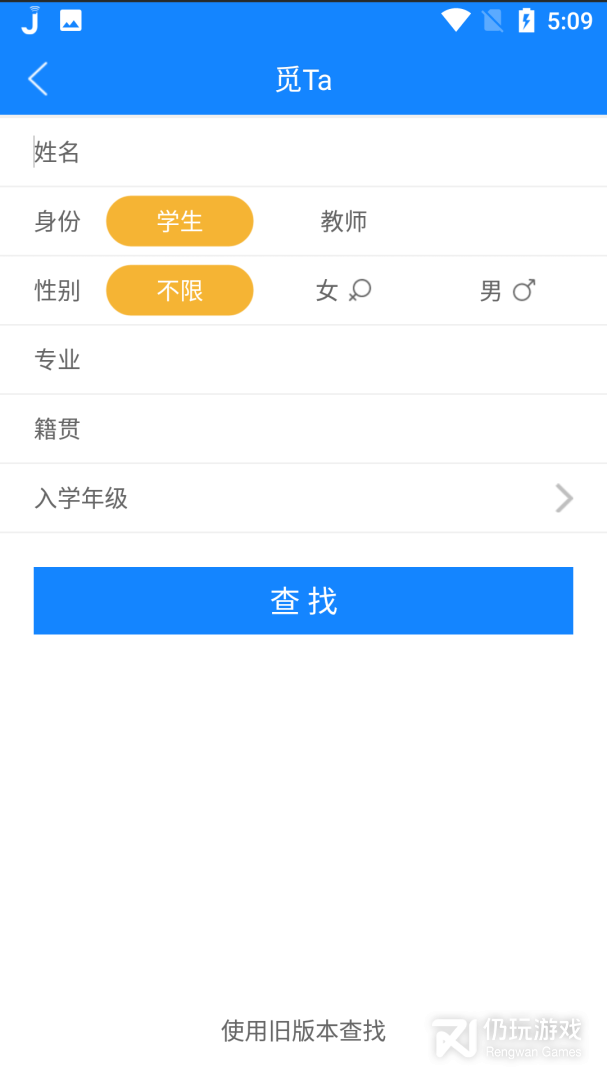The height and width of the screenshot is (1080, 607).
Task: Open 使用旧版本查找 link
Action: point(303,1030)
